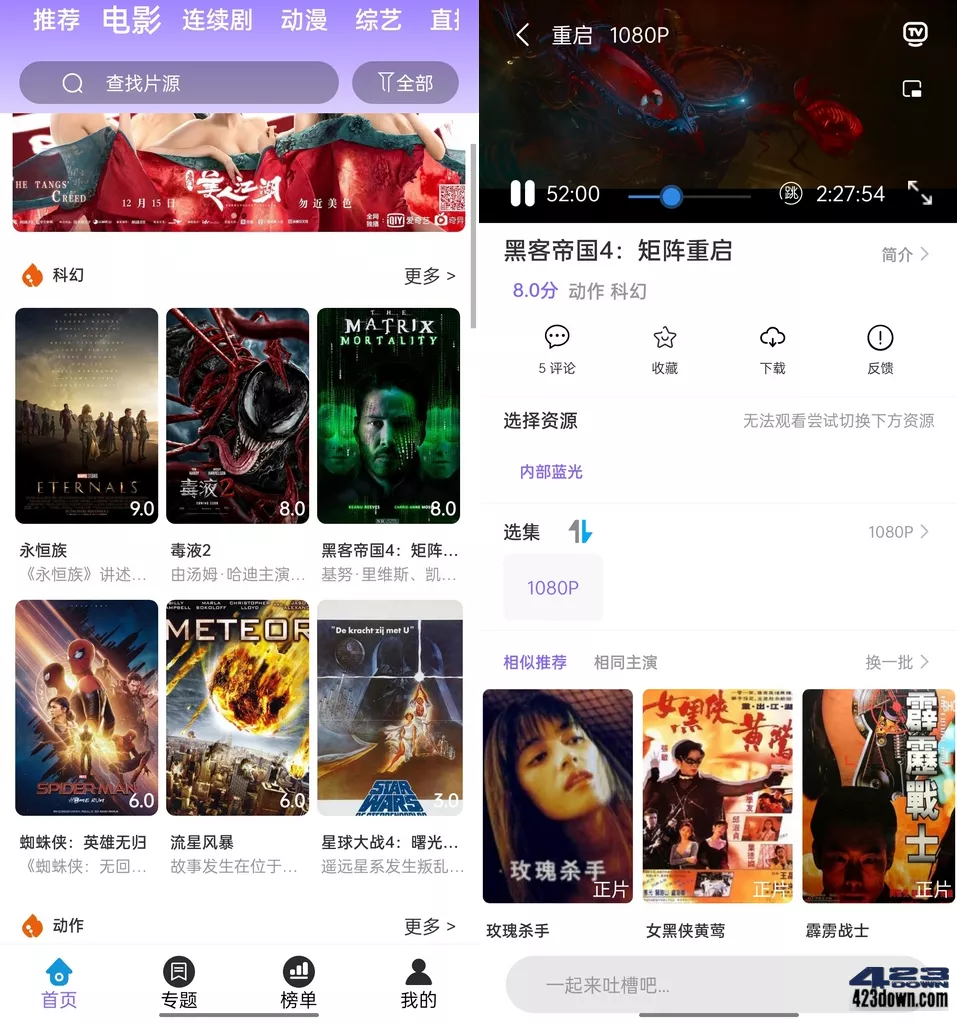This screenshot has height=1023, width=957.
Task: Open picture-in-picture mode icon
Action: click(912, 88)
